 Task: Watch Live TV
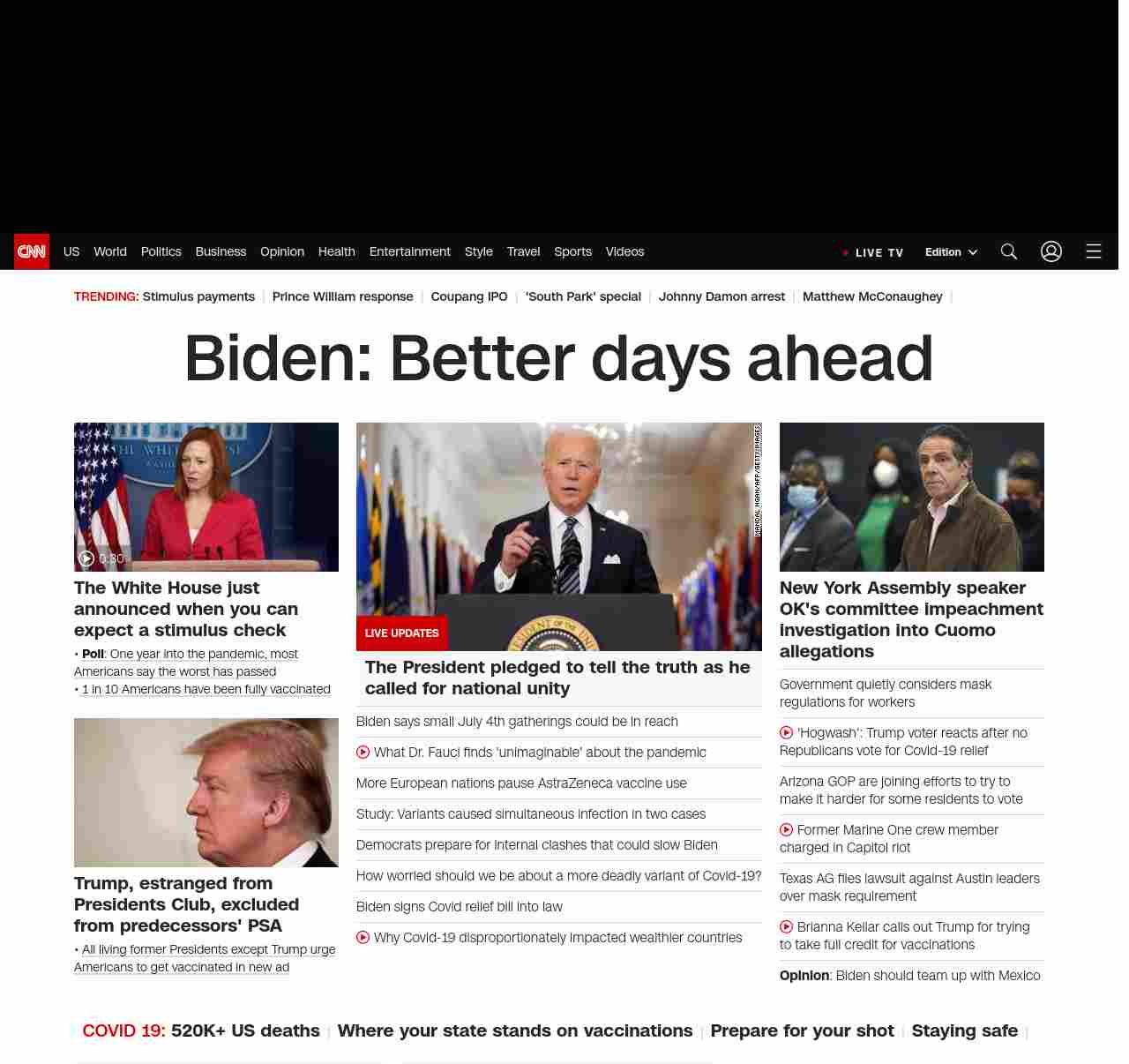click(x=873, y=252)
